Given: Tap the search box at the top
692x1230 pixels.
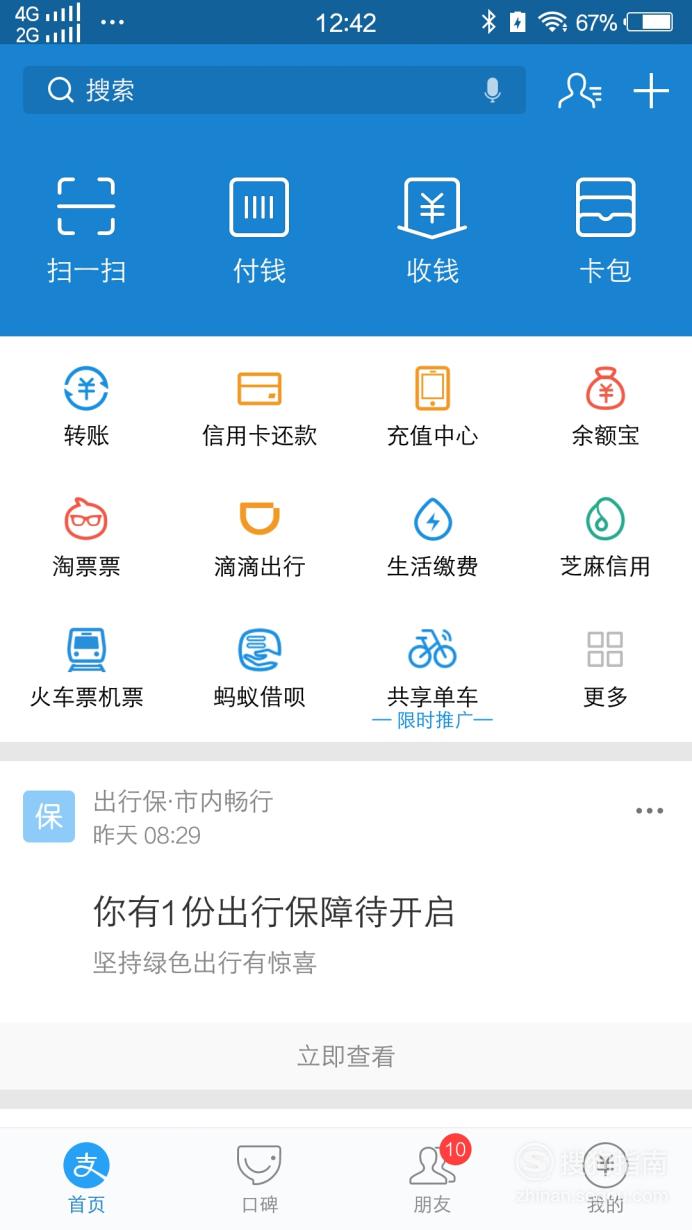Looking at the screenshot, I should 260,91.
